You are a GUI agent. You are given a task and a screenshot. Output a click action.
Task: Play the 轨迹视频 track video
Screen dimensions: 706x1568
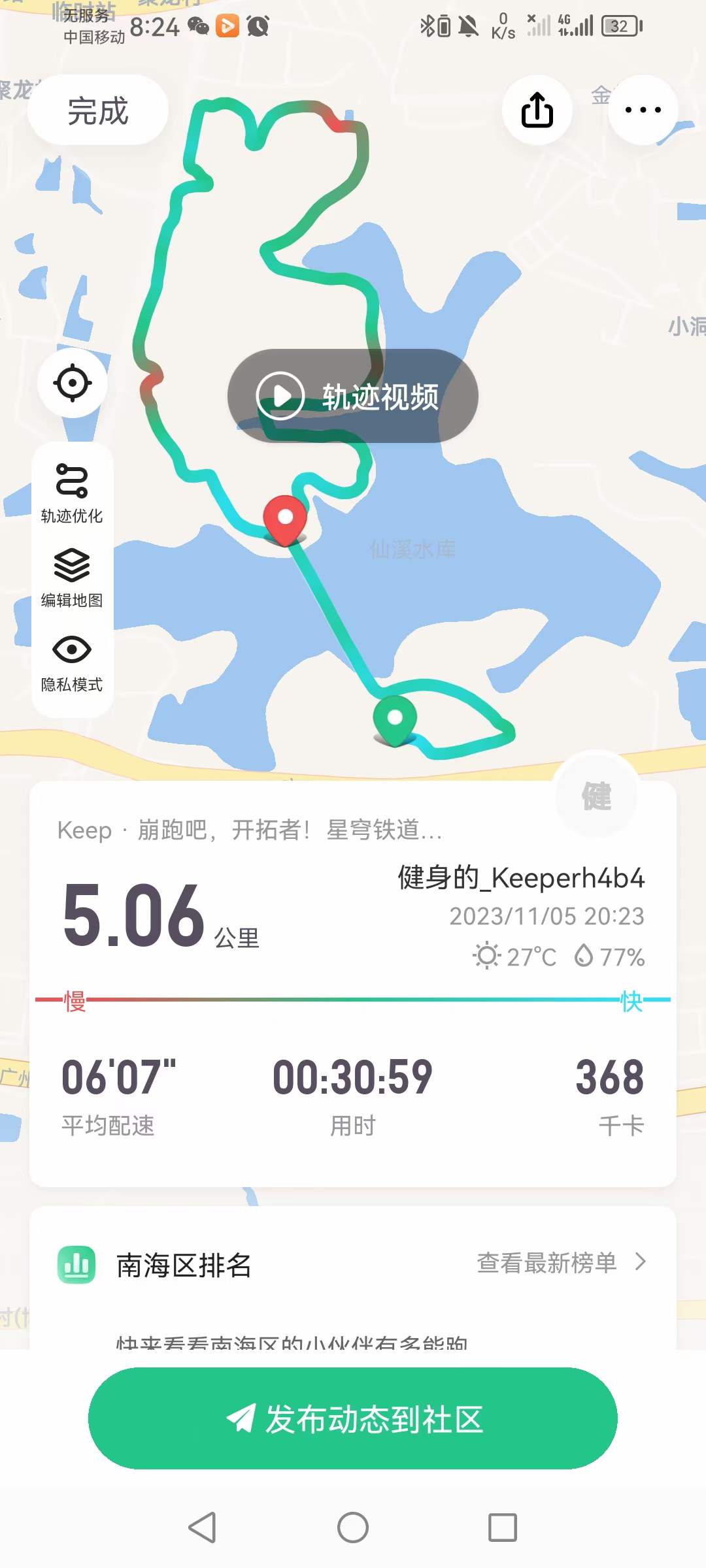[353, 396]
